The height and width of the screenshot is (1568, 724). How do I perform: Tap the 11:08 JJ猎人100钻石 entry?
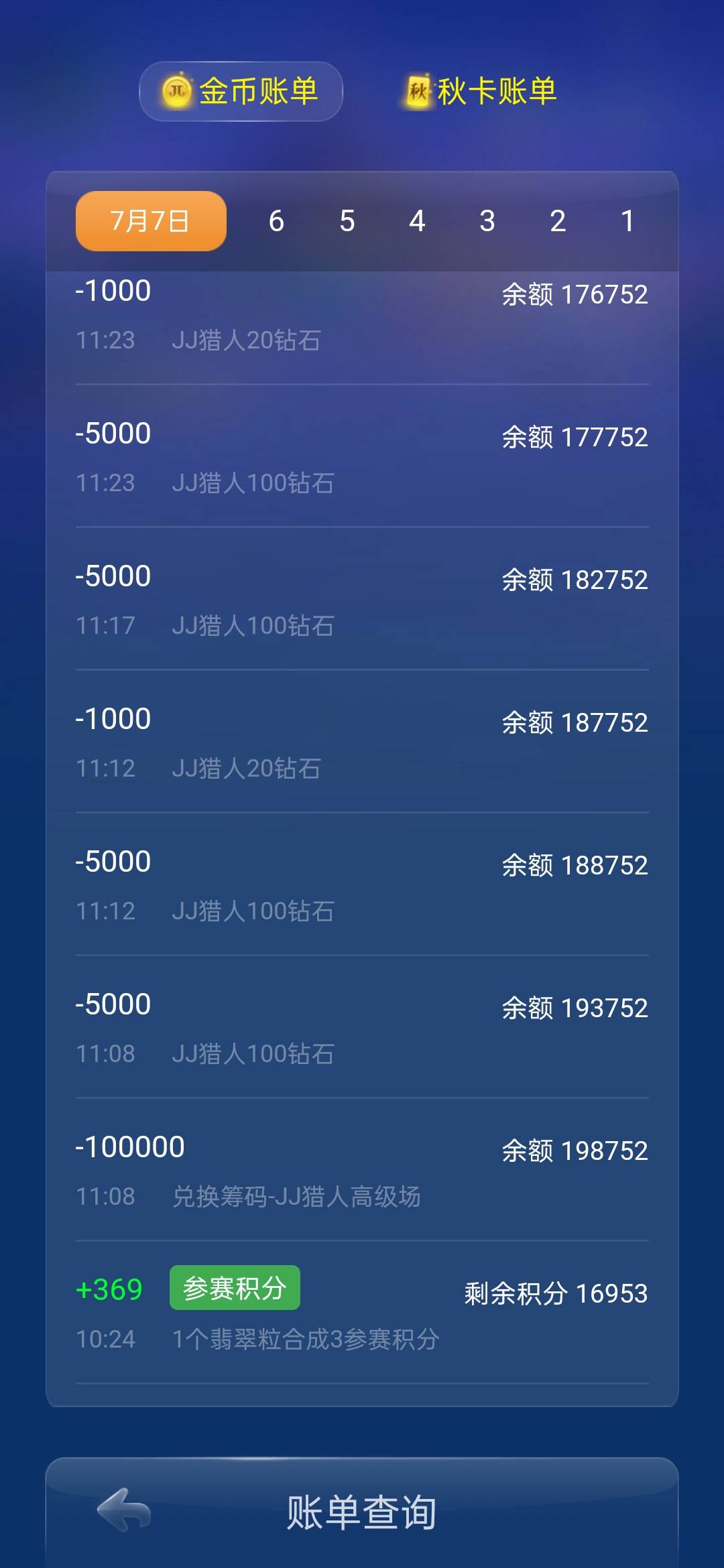click(x=362, y=1025)
